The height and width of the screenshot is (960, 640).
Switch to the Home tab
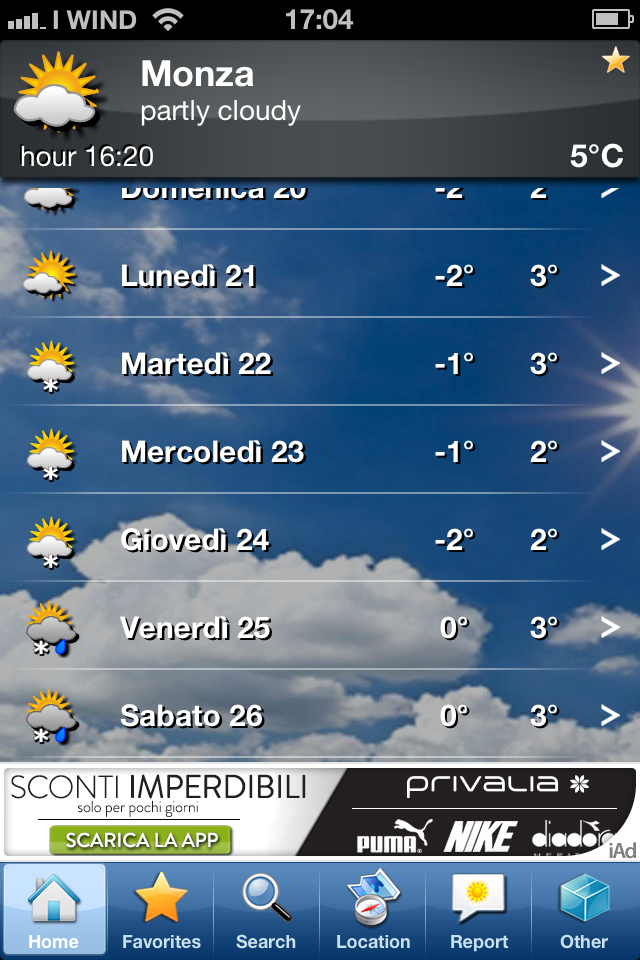tap(54, 910)
